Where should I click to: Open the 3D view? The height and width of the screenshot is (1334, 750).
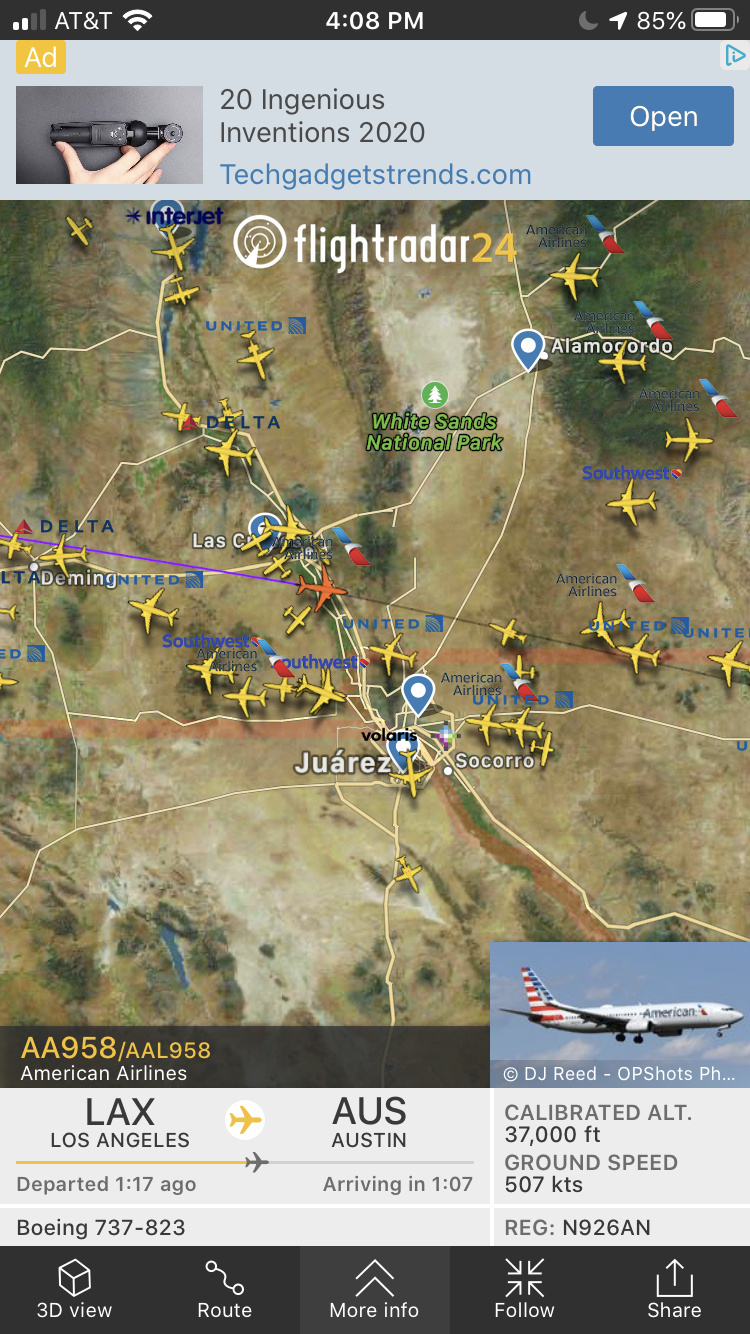point(74,1289)
